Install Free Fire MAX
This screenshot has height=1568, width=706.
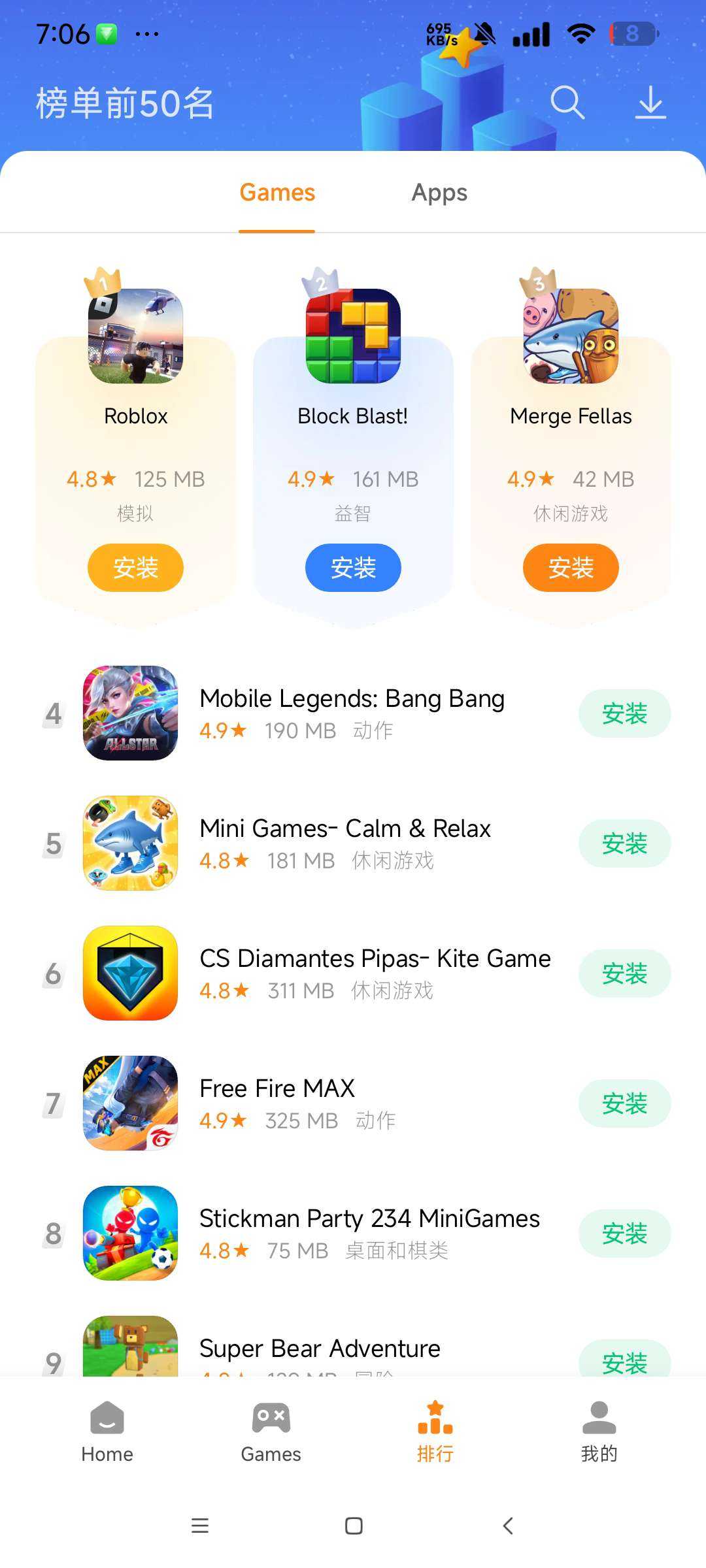pos(624,1103)
